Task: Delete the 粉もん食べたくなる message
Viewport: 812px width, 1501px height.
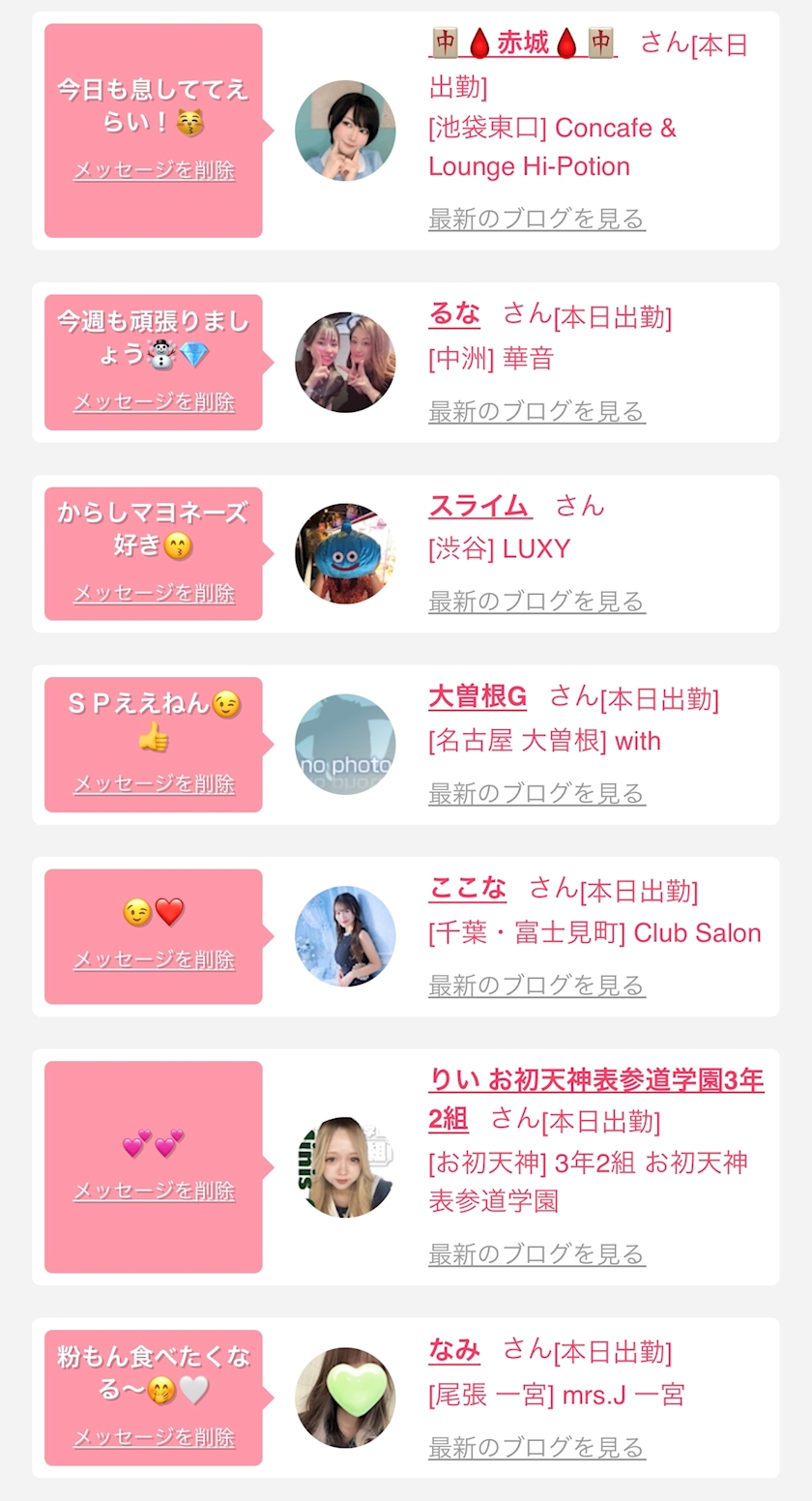Action: coord(155,1437)
